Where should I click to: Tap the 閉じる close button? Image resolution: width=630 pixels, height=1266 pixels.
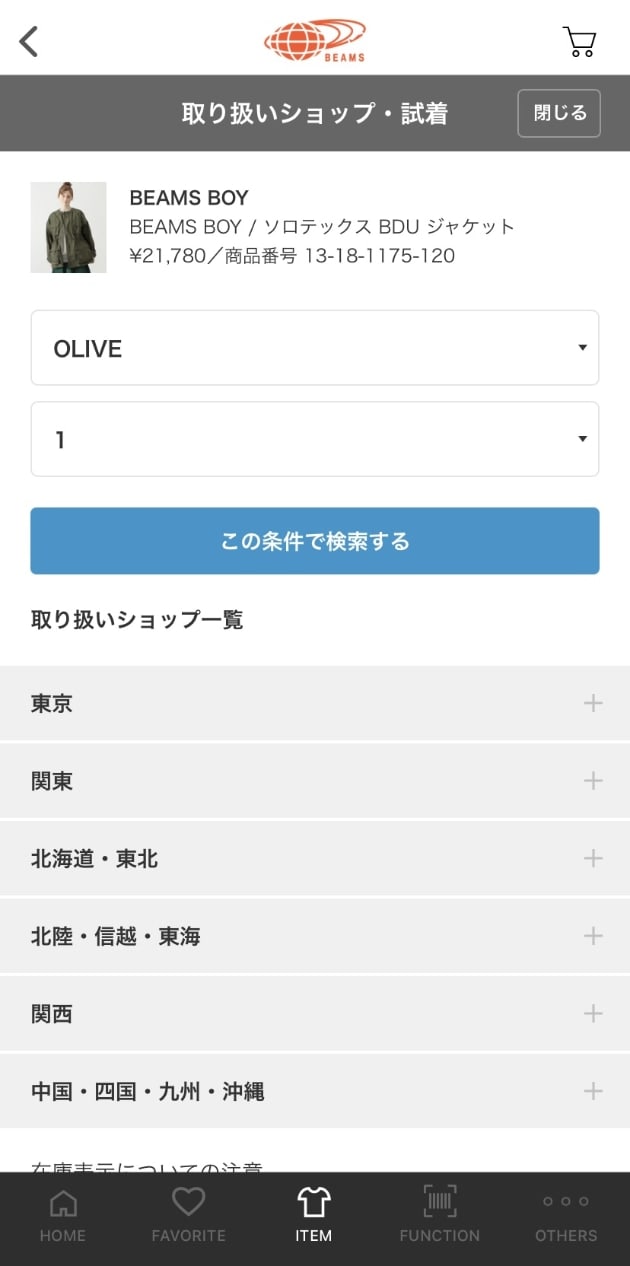(559, 113)
